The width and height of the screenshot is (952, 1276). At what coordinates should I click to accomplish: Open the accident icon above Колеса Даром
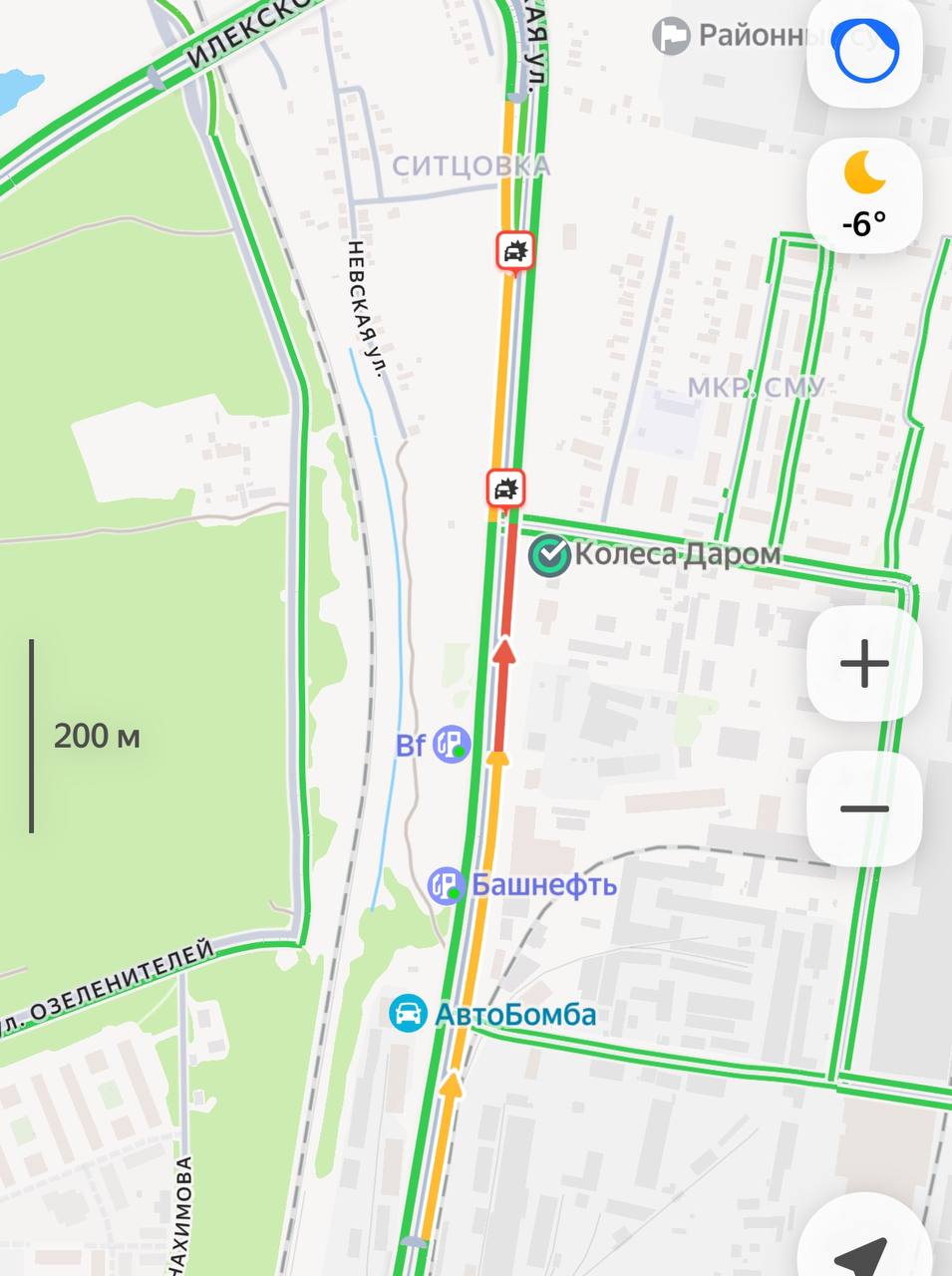click(505, 488)
